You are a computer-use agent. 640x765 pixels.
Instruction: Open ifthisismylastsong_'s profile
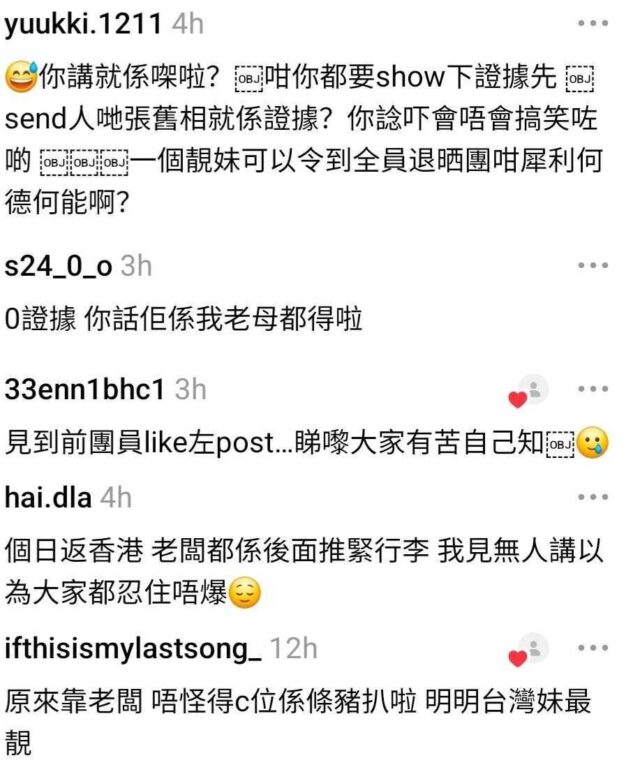tap(133, 649)
